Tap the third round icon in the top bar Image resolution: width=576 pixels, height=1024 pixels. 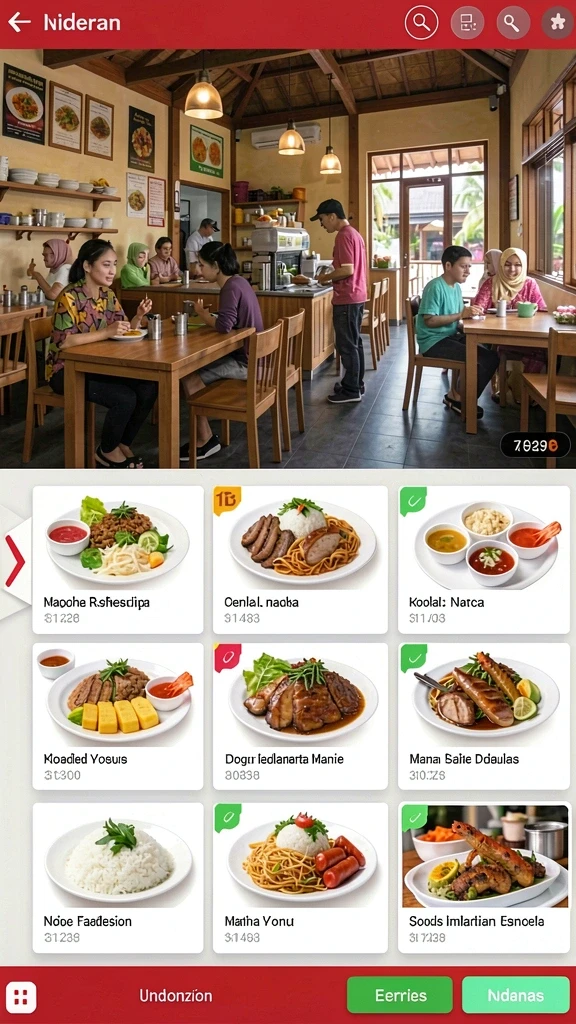point(513,23)
